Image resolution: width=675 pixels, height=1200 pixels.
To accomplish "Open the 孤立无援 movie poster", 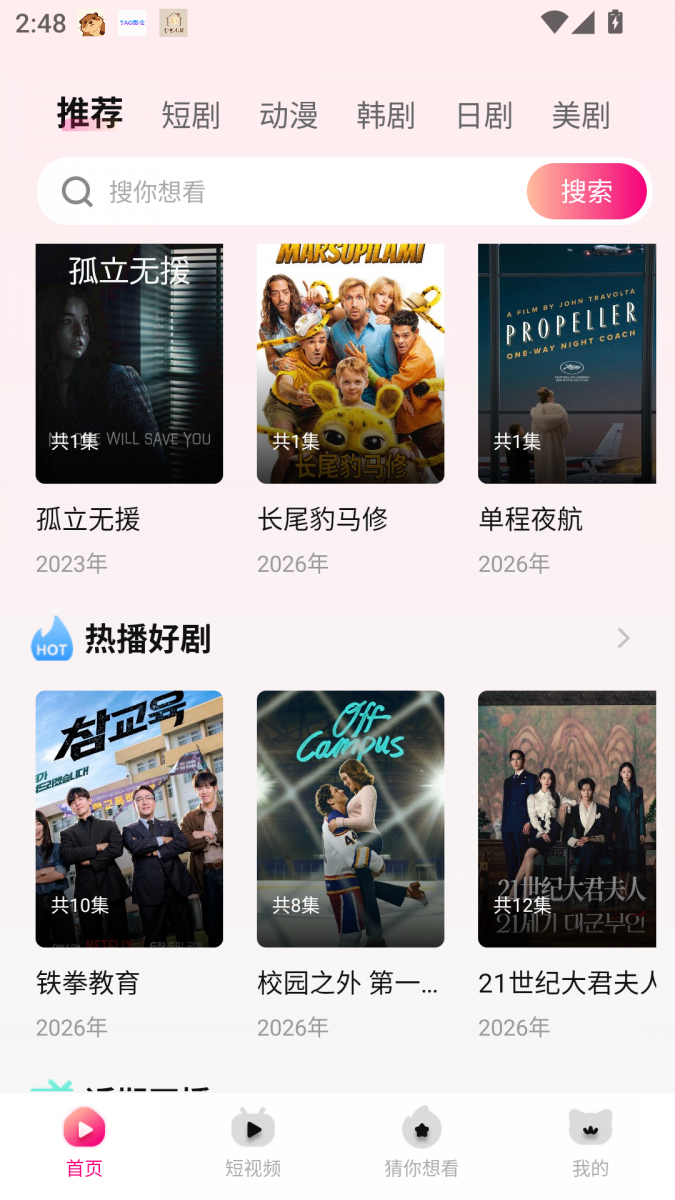I will [129, 364].
